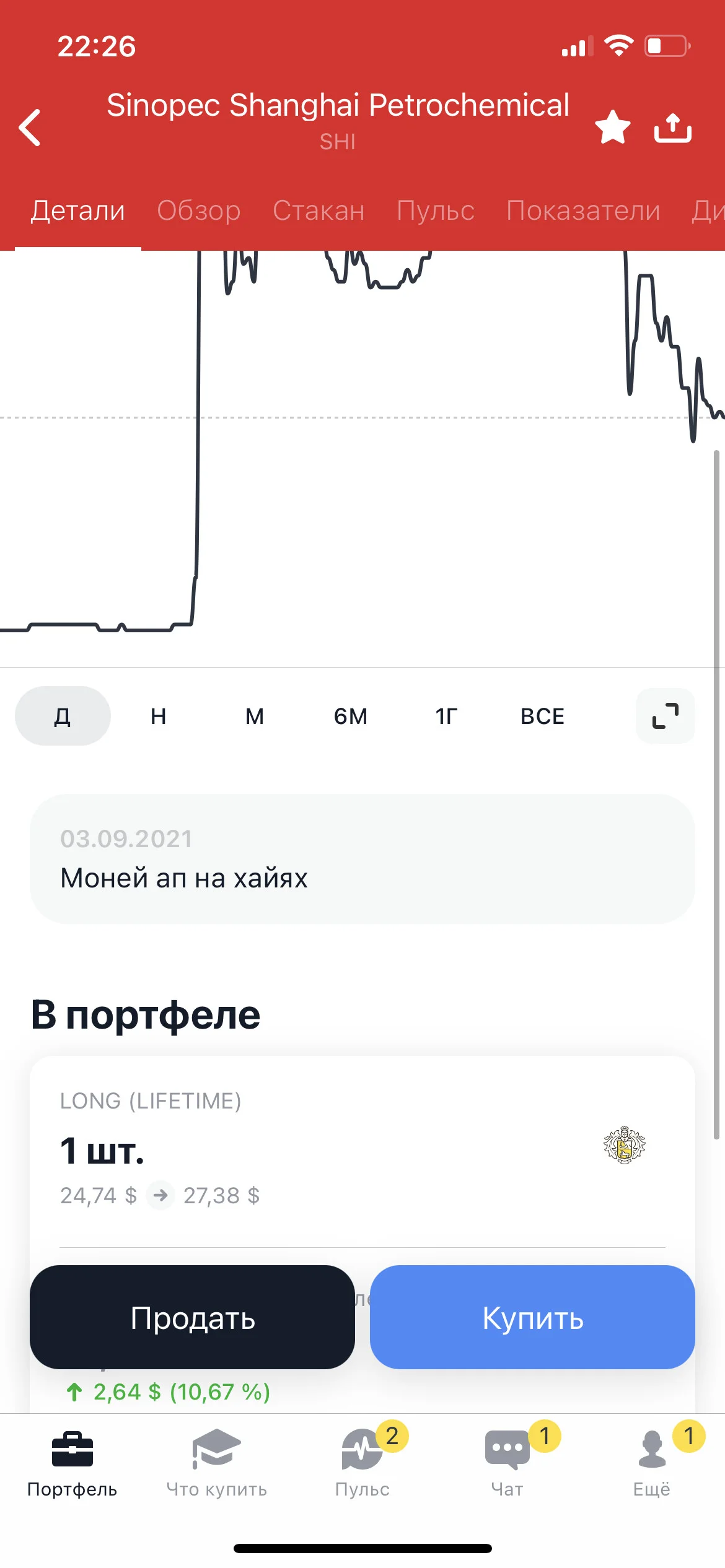Switch to the top Пульс tab
This screenshot has height=1568, width=725.
tap(436, 211)
